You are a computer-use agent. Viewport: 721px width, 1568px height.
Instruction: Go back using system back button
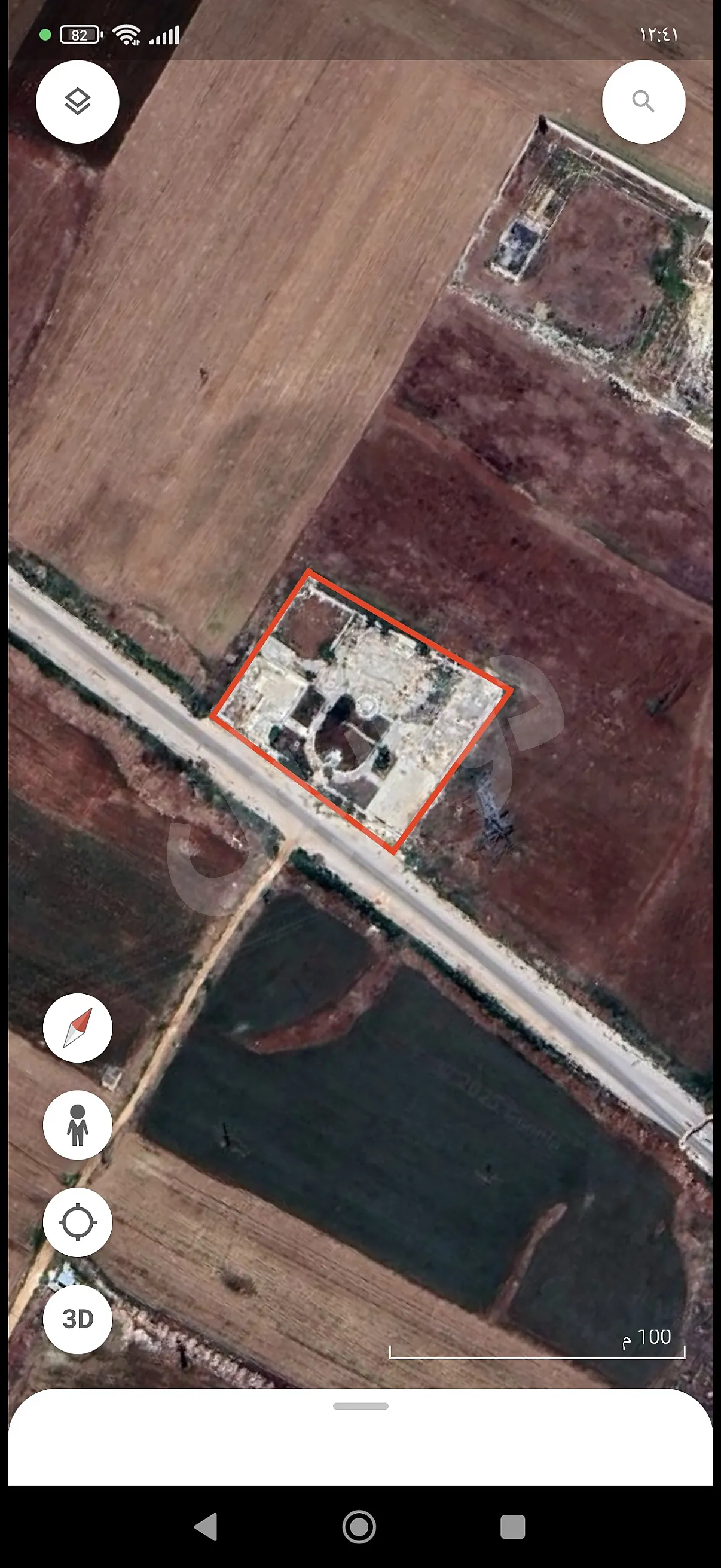coord(206,1527)
